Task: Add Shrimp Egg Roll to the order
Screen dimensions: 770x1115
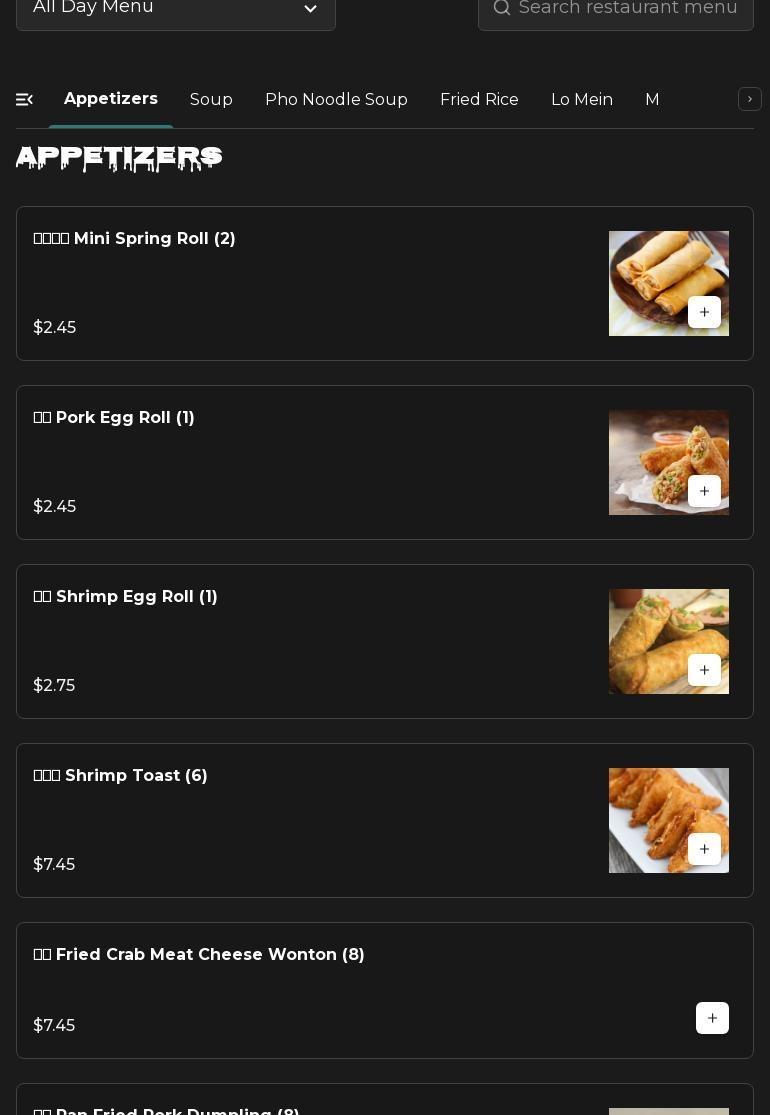Action: (704, 670)
